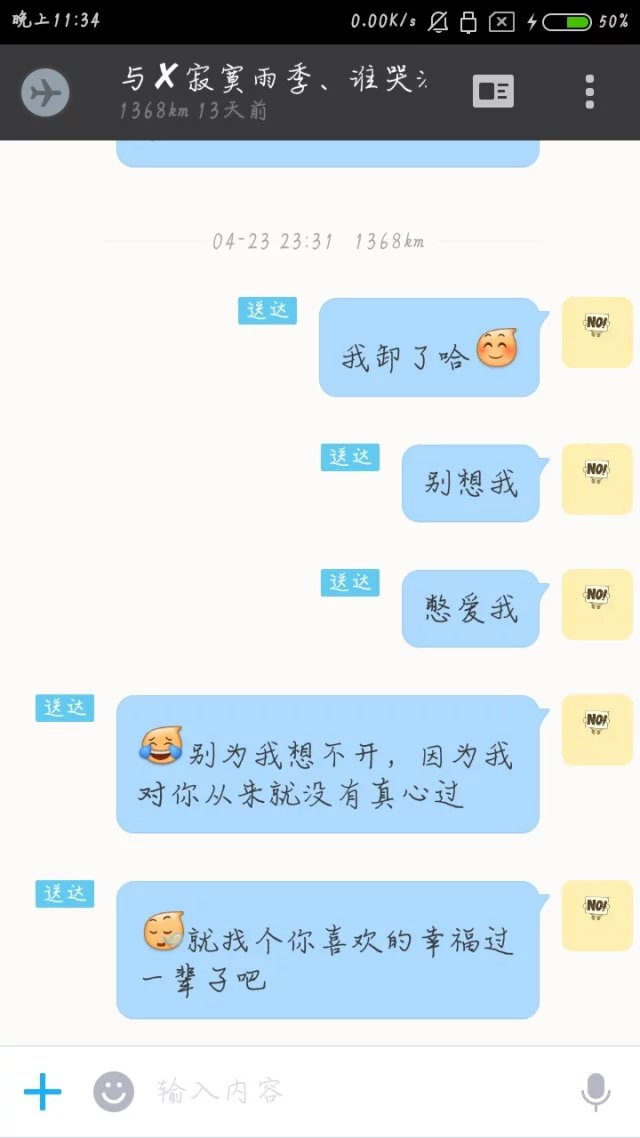Tap the microphone voice input icon

tap(596, 1092)
